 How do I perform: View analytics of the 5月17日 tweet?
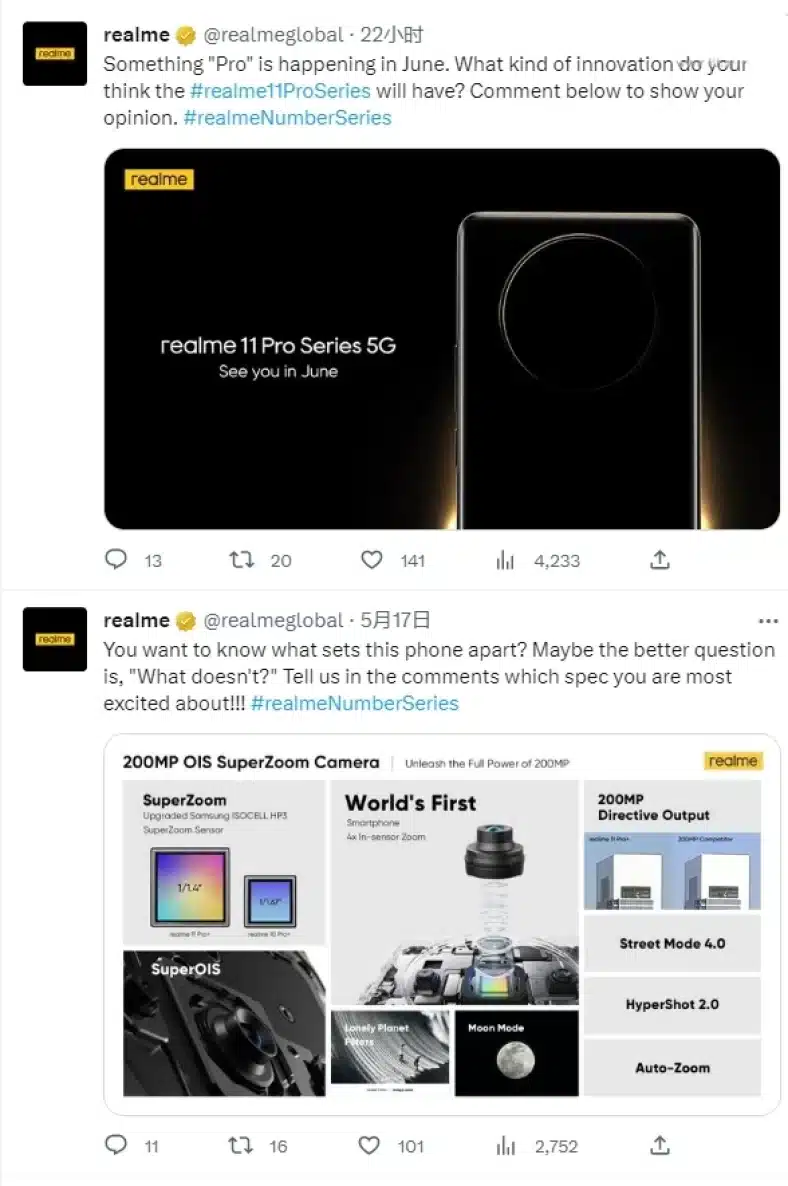point(506,1145)
